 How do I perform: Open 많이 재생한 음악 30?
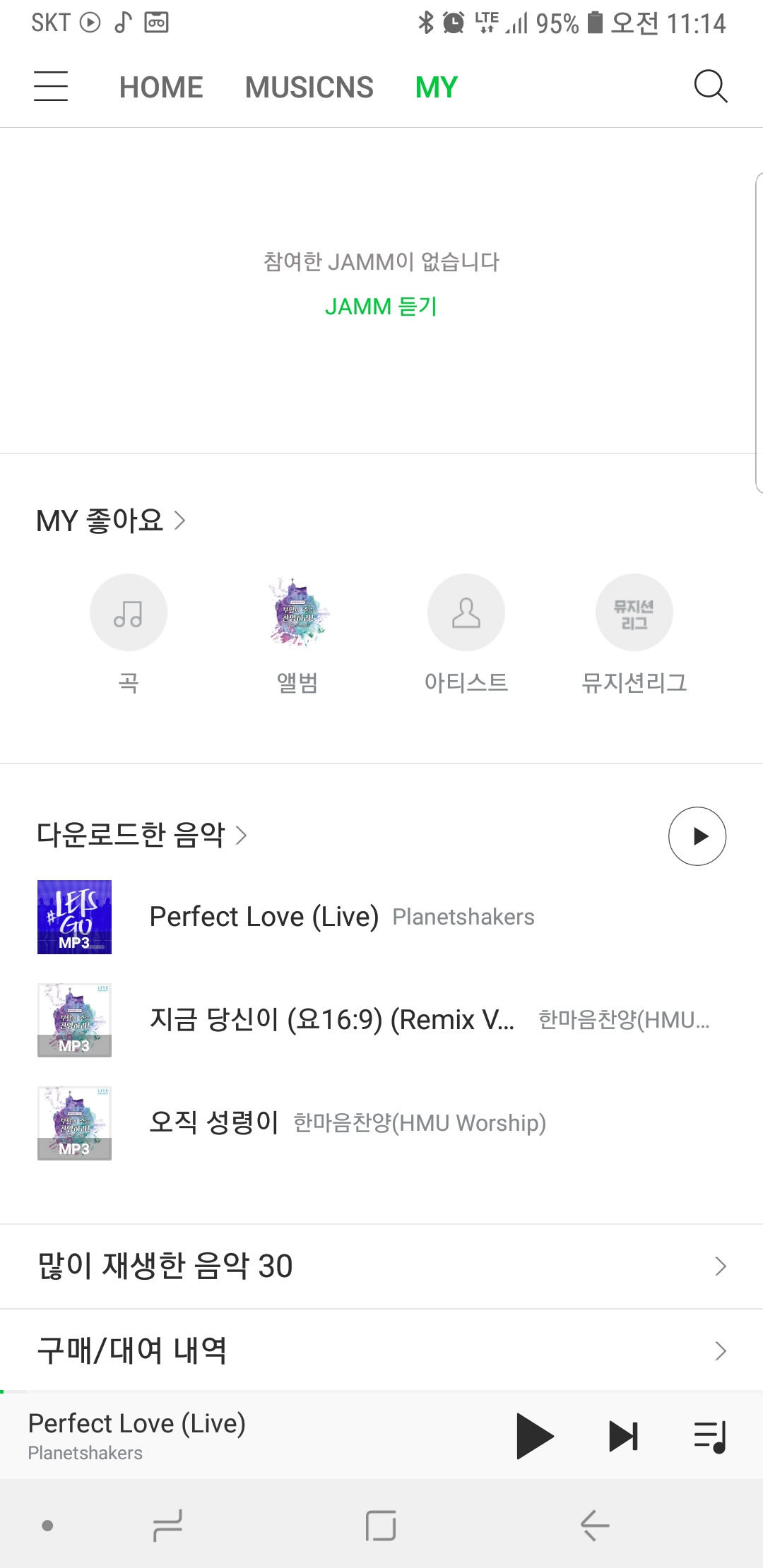click(x=381, y=1266)
